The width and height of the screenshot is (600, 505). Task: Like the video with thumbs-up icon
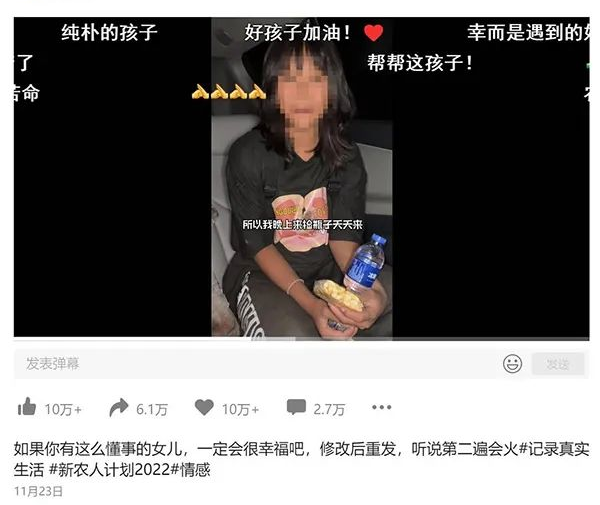(x=28, y=407)
